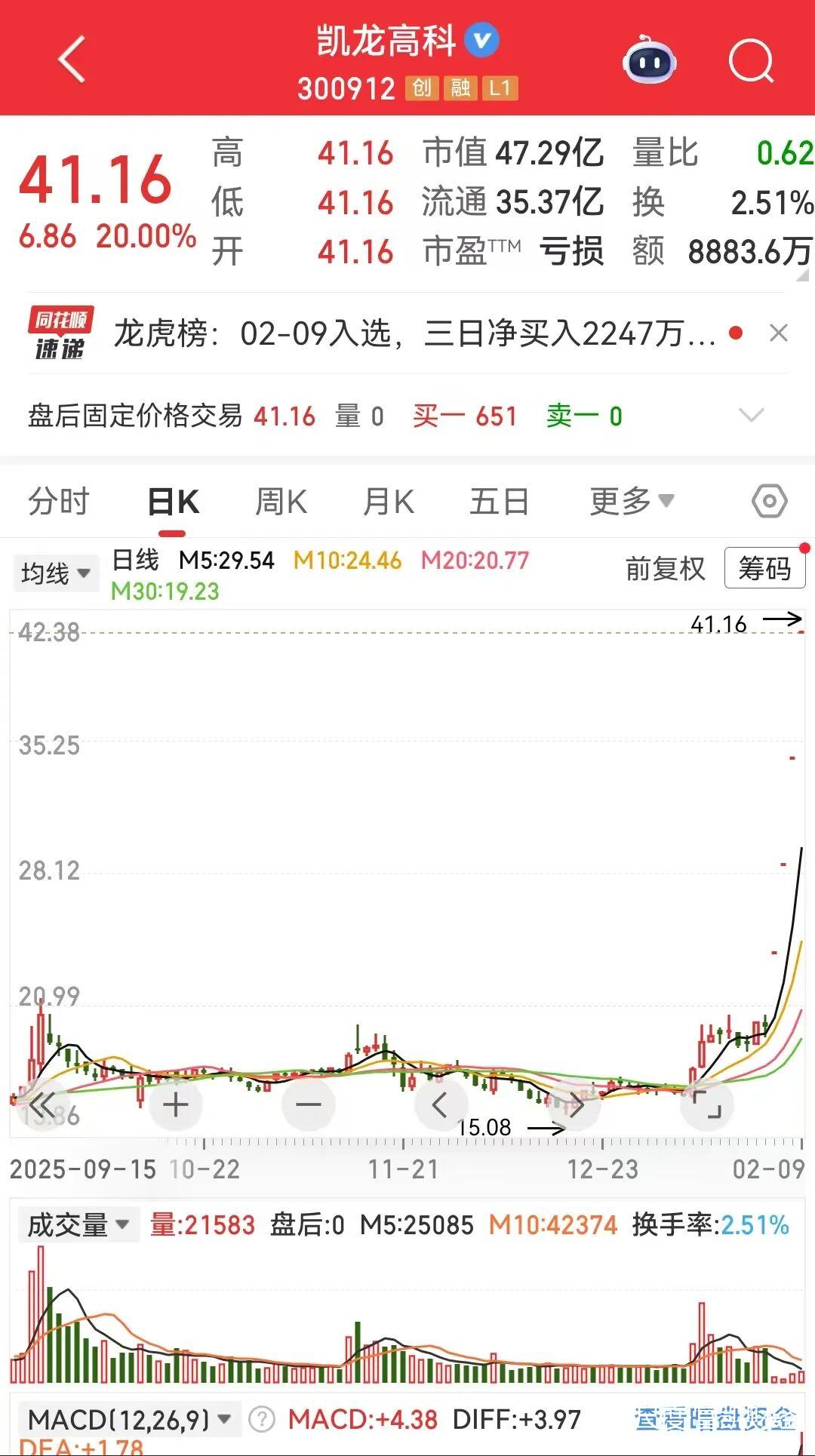This screenshot has width=815, height=1456.
Task: Switch to the 分时 chart tab
Action: (x=58, y=502)
